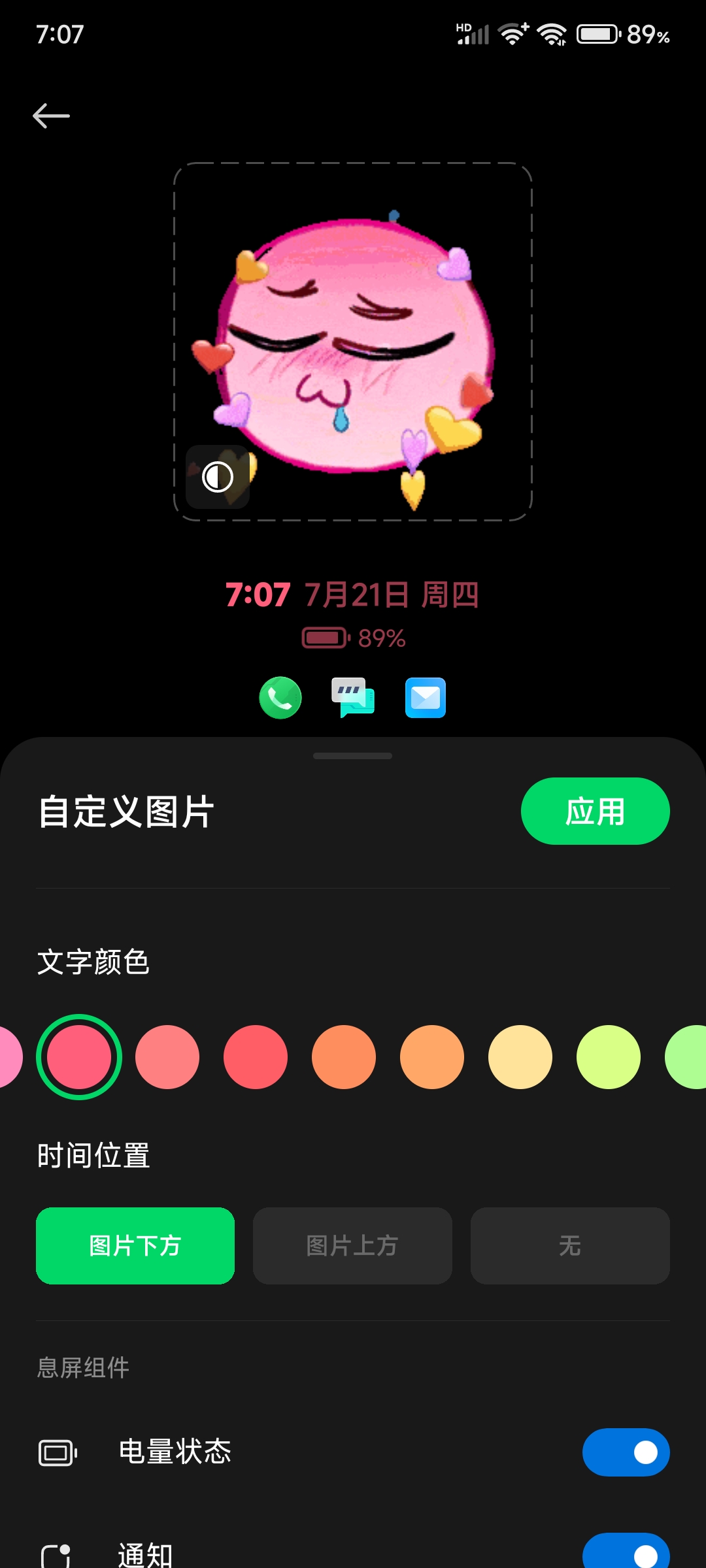Pick the dark orange text color
The height and width of the screenshot is (1568, 706).
[x=344, y=1057]
